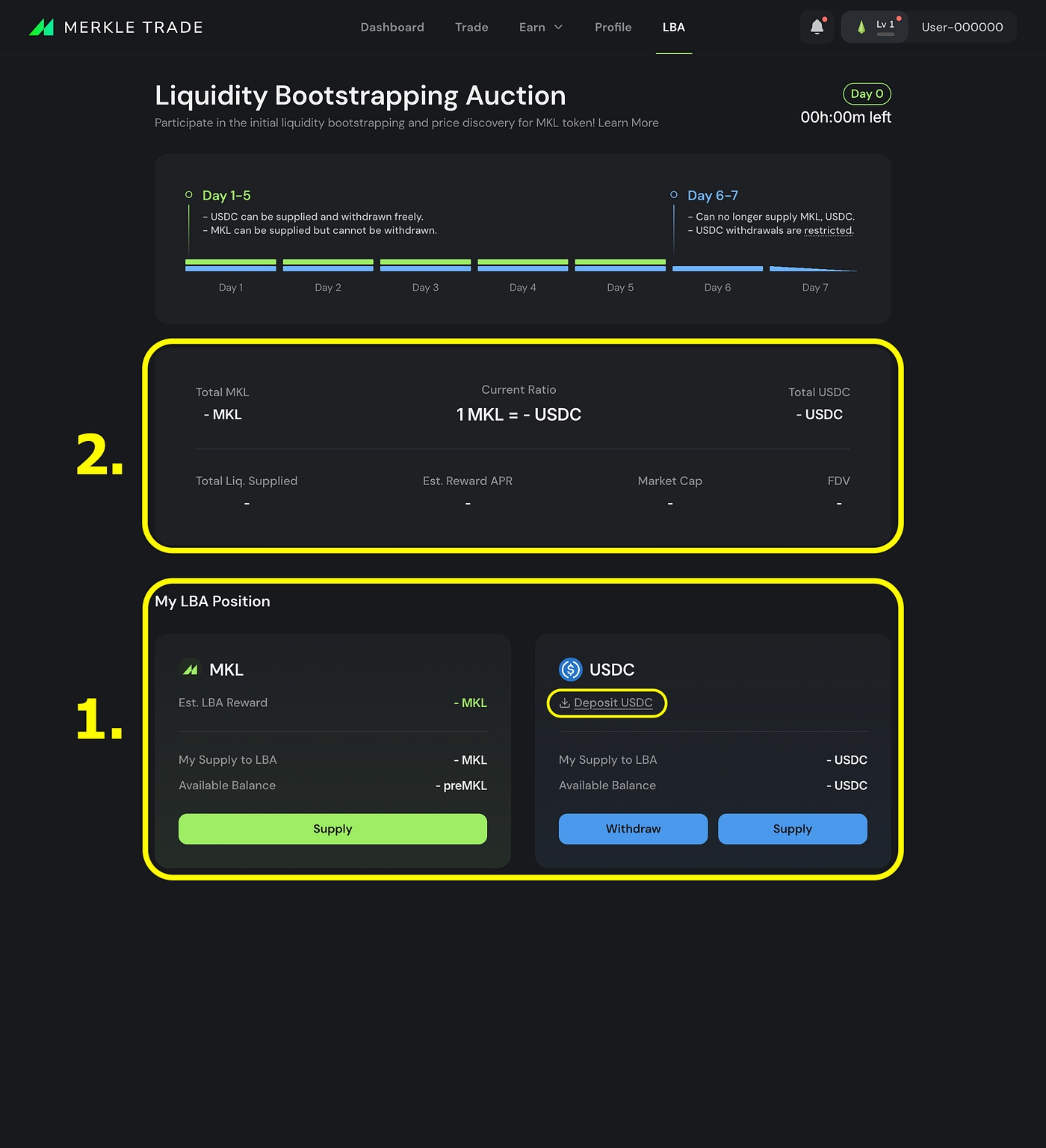
Task: Switch to the Trade tab
Action: click(471, 28)
